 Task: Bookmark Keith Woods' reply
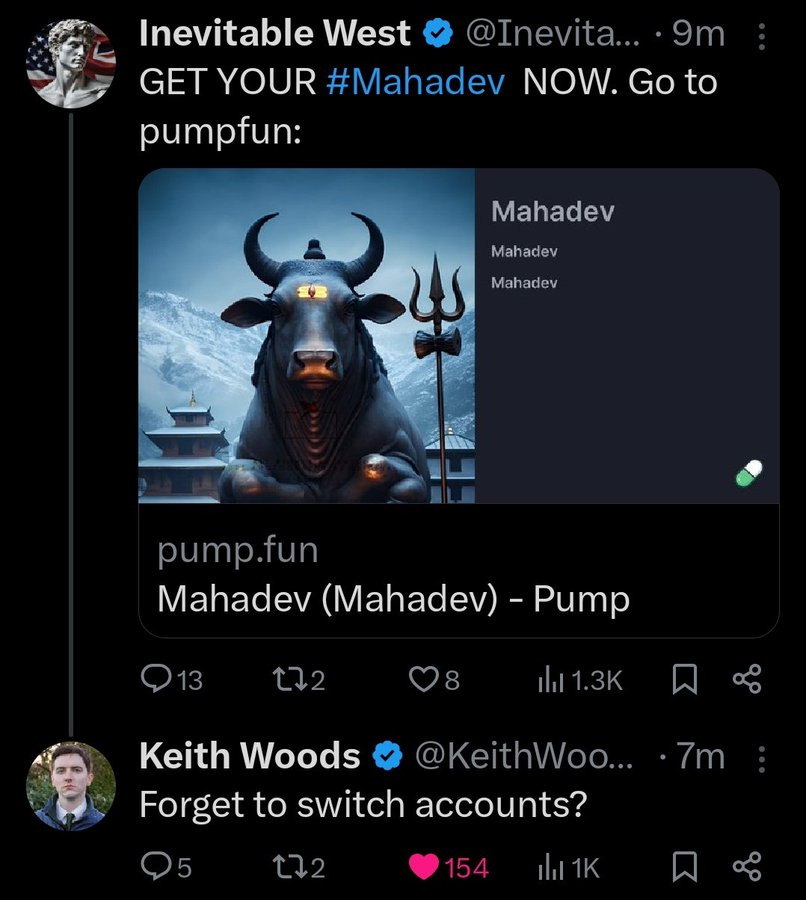click(x=683, y=868)
